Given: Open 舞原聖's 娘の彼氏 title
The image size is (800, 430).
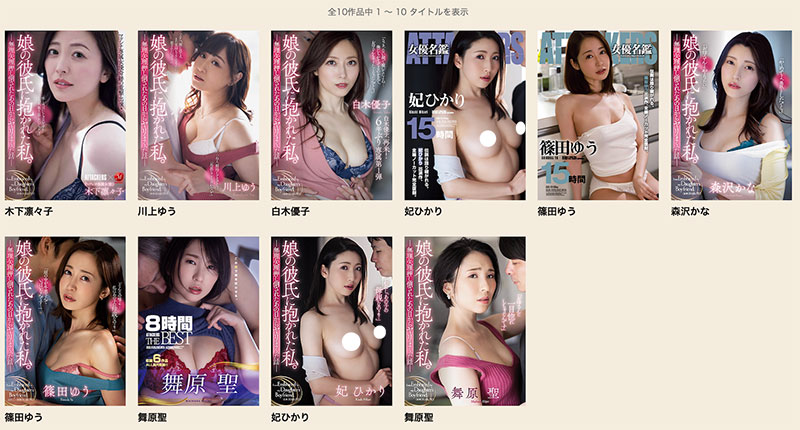Looking at the screenshot, I should click(465, 320).
